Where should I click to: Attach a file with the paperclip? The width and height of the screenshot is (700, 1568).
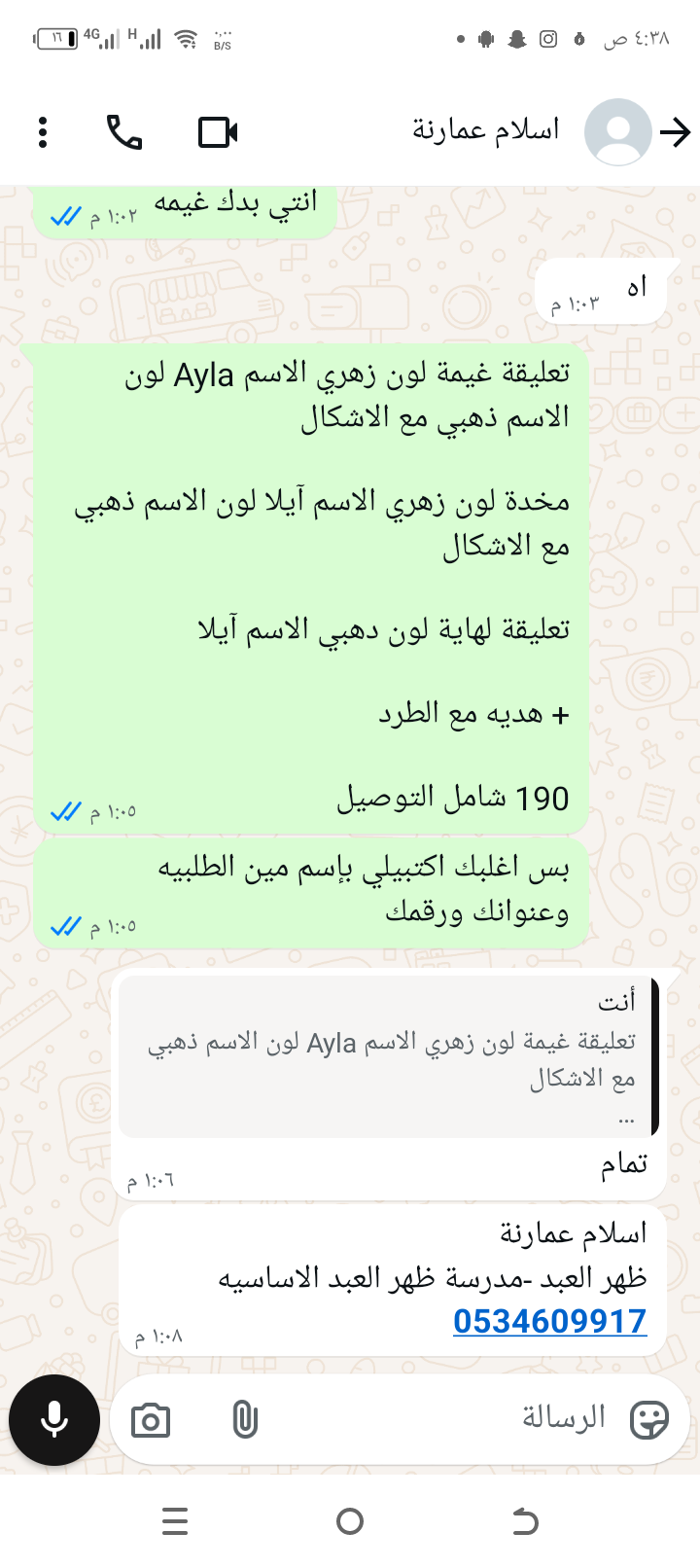point(245,1420)
